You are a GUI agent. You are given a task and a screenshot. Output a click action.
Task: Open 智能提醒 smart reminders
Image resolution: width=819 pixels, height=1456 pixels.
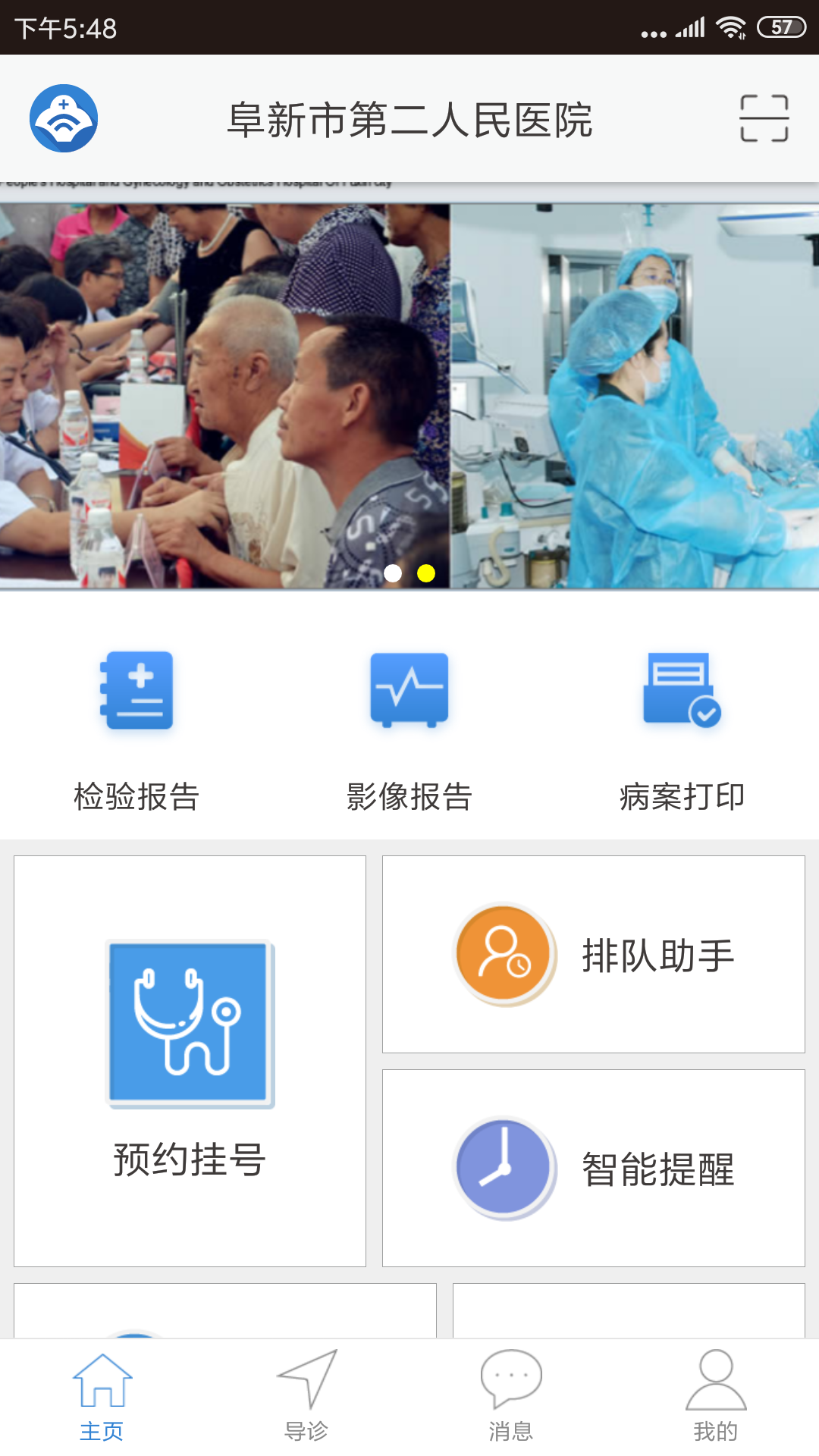click(x=593, y=1168)
